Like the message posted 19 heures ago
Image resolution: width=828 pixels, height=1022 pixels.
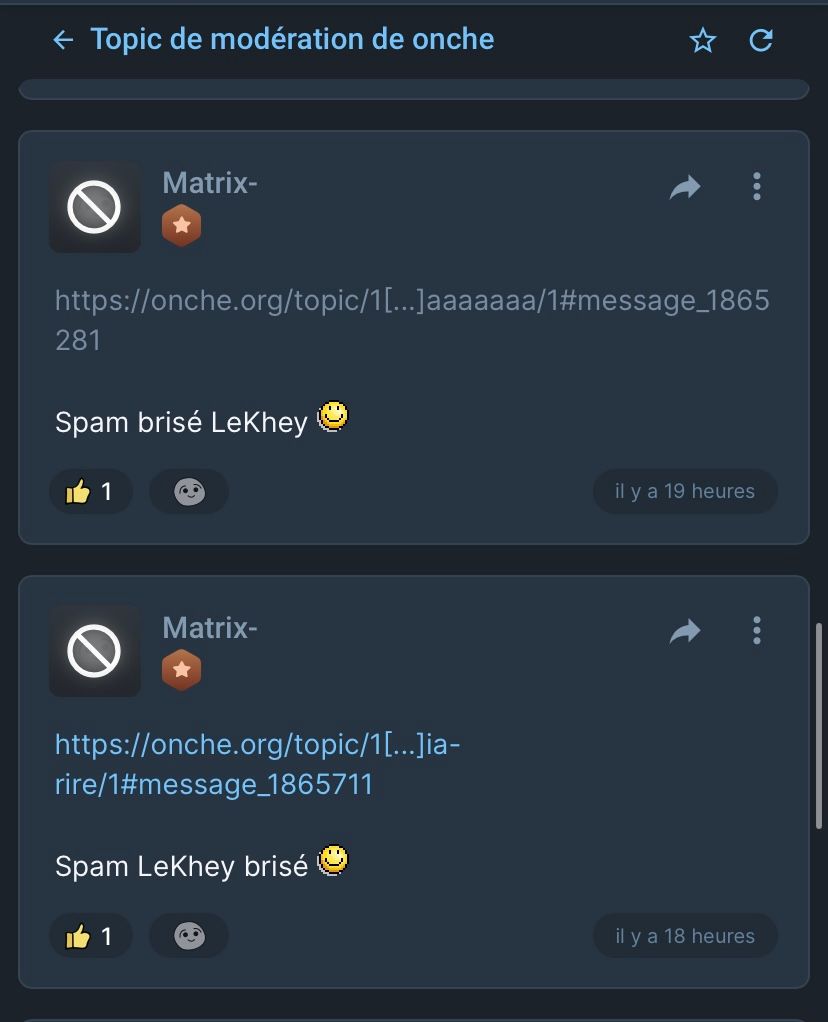[89, 491]
